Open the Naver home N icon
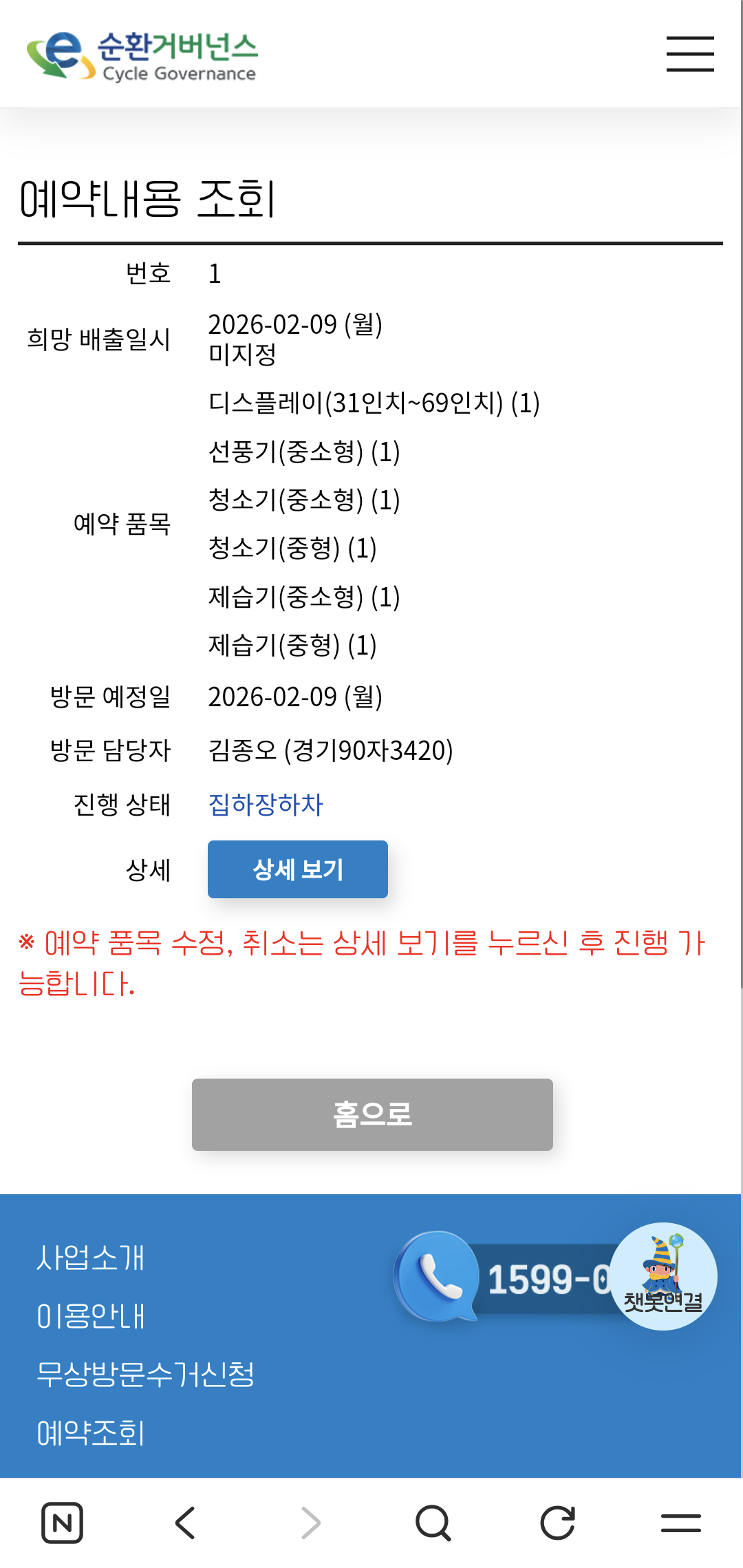This screenshot has height=1568, width=743. (x=63, y=1523)
